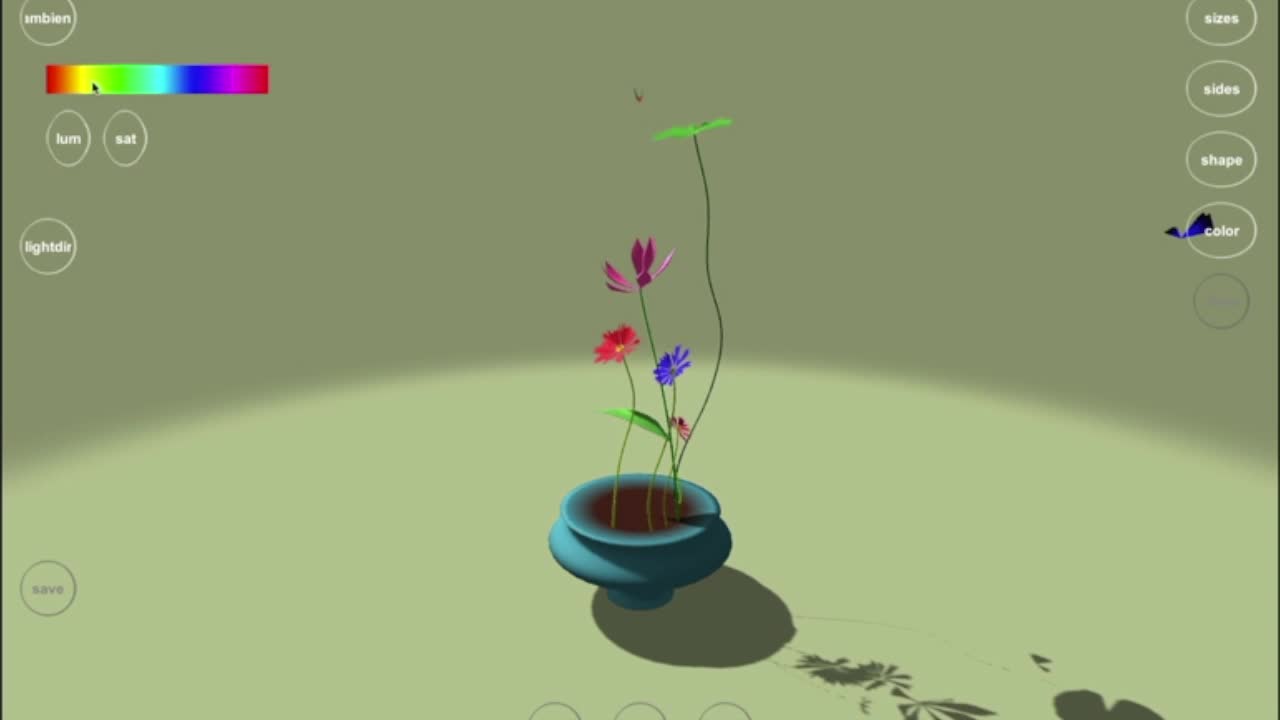This screenshot has width=1280, height=720.
Task: Select the color option
Action: [x=1222, y=231]
